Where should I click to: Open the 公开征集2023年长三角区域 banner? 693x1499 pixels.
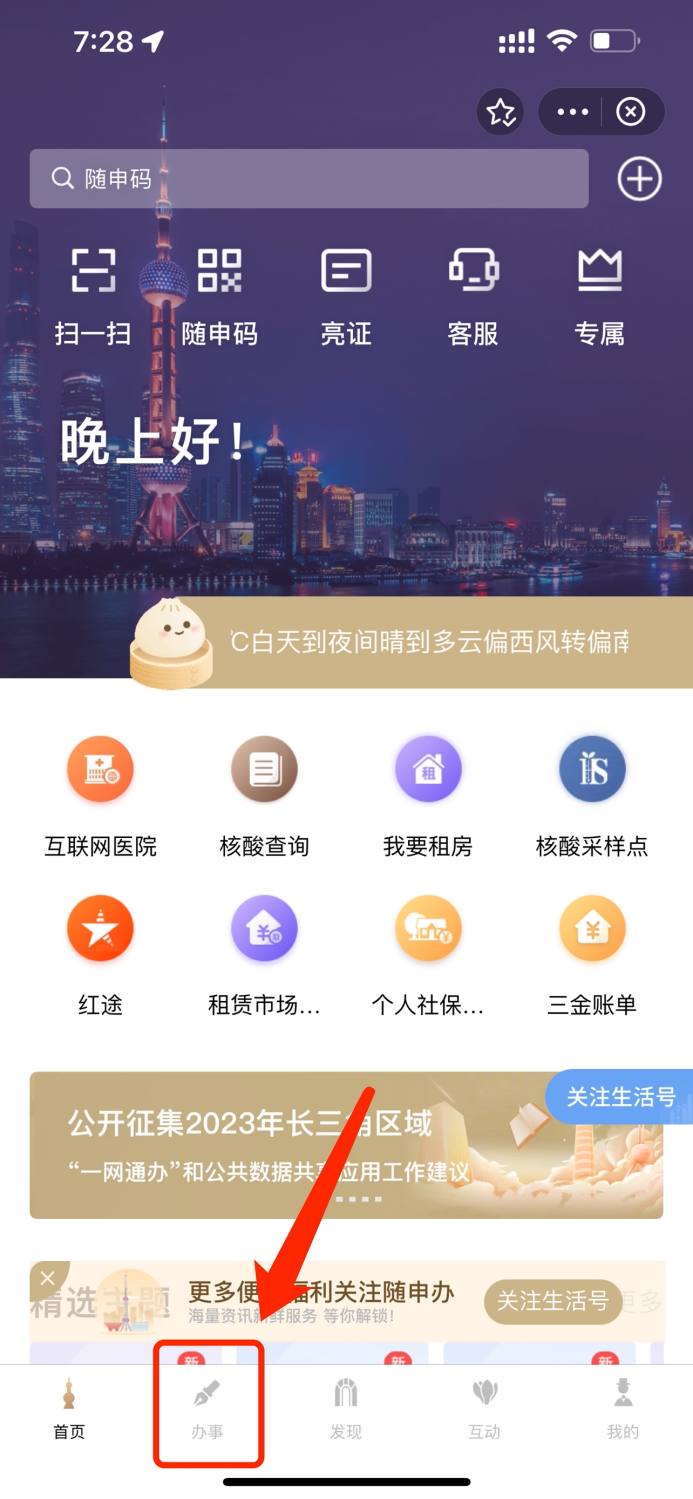click(x=300, y=1145)
